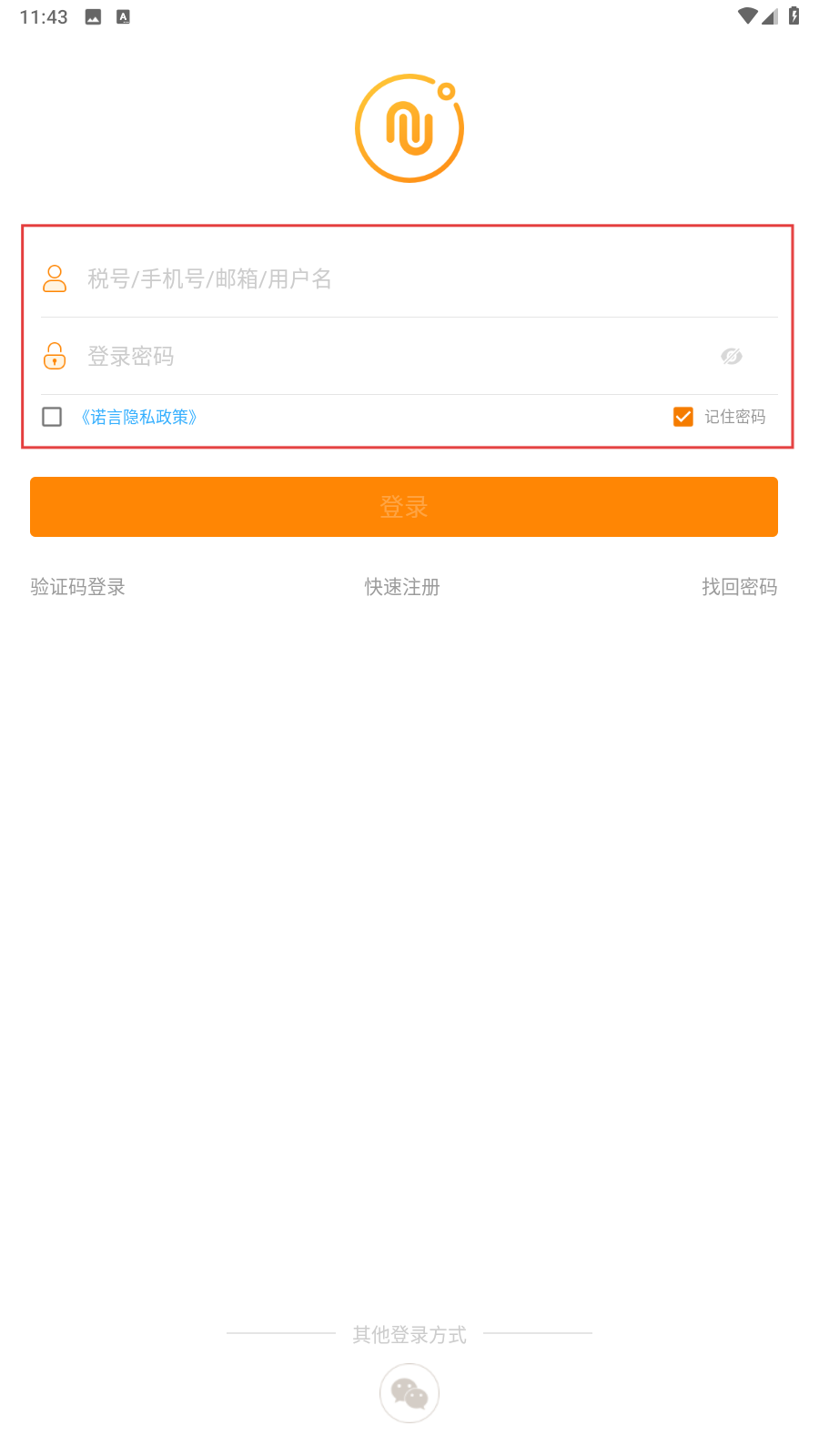The height and width of the screenshot is (1456, 819).
Task: Tap the 税号/手机号/邮箱/用户名 account field
Action: [409, 278]
